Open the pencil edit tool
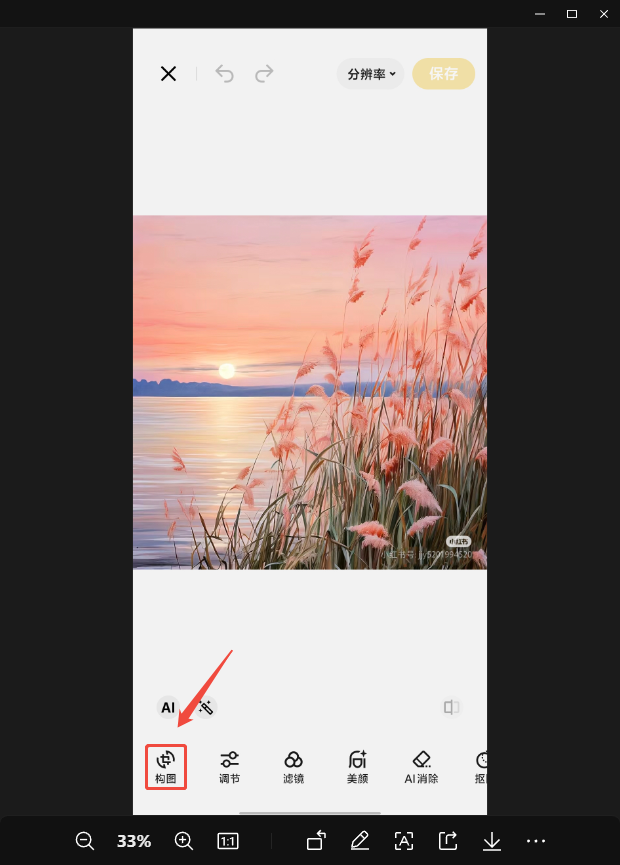 tap(360, 841)
